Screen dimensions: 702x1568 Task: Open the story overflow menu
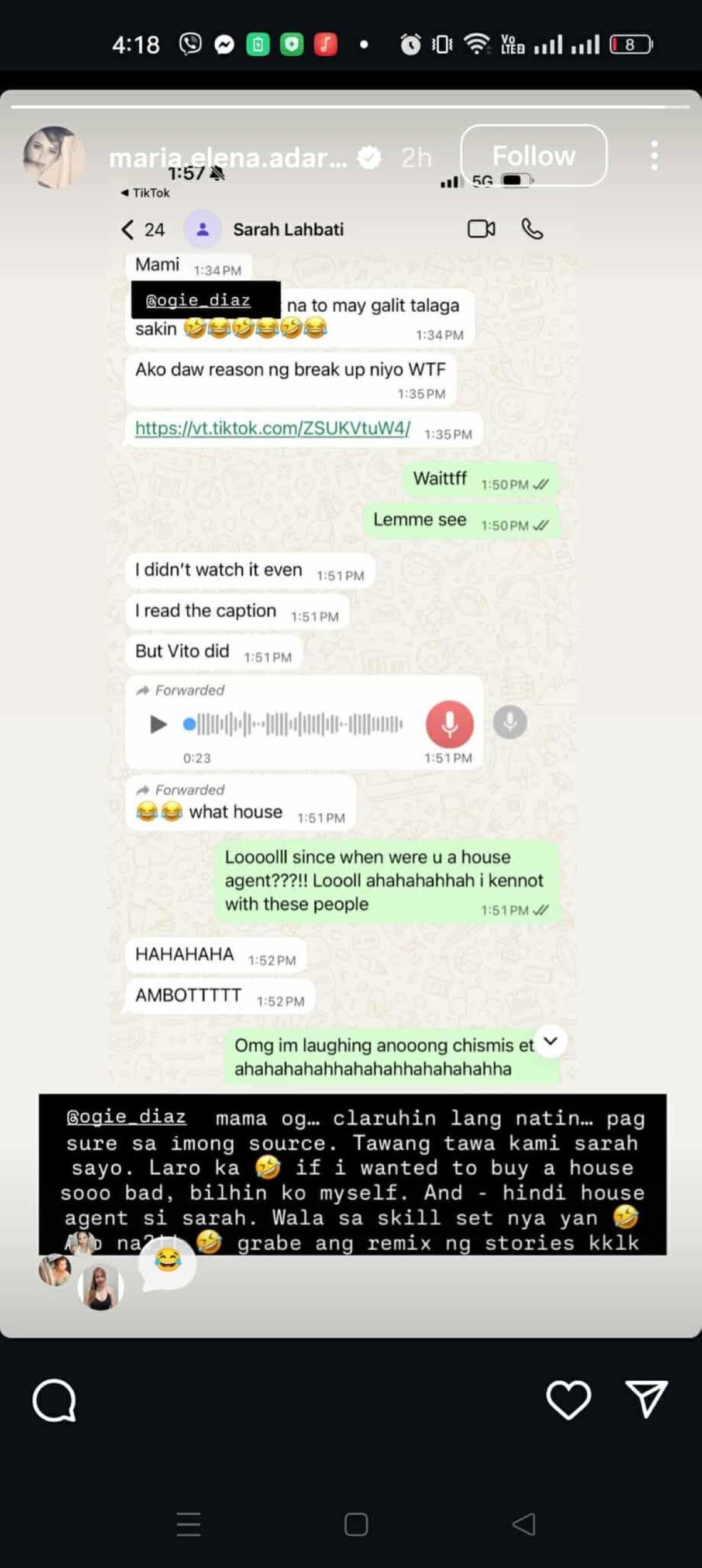(x=654, y=156)
